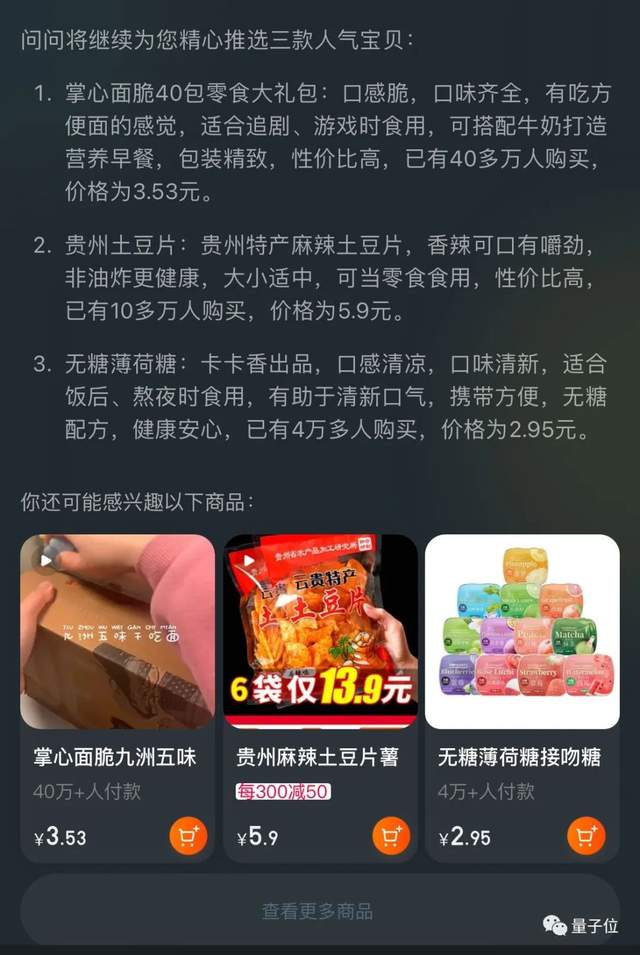Tap 查看更多商品 to see more products
Image resolution: width=640 pixels, height=955 pixels.
[318, 911]
